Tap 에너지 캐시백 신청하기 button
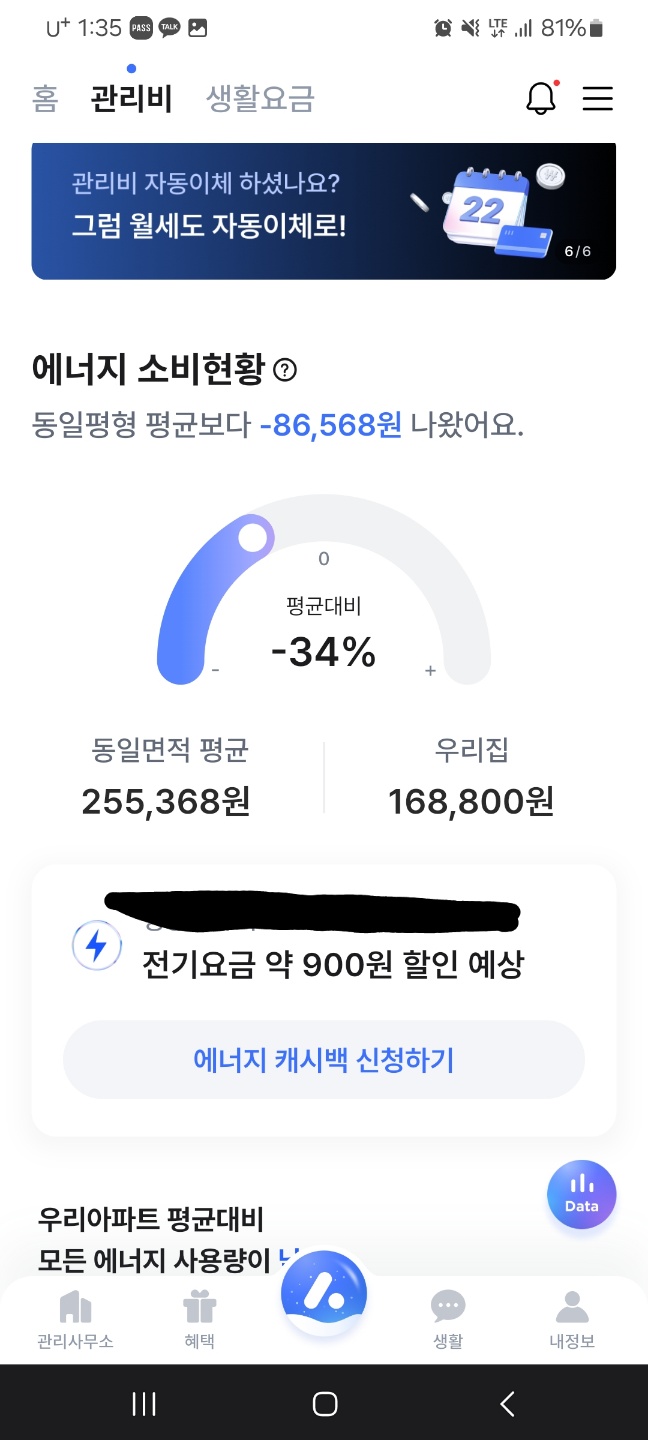 click(323, 1060)
